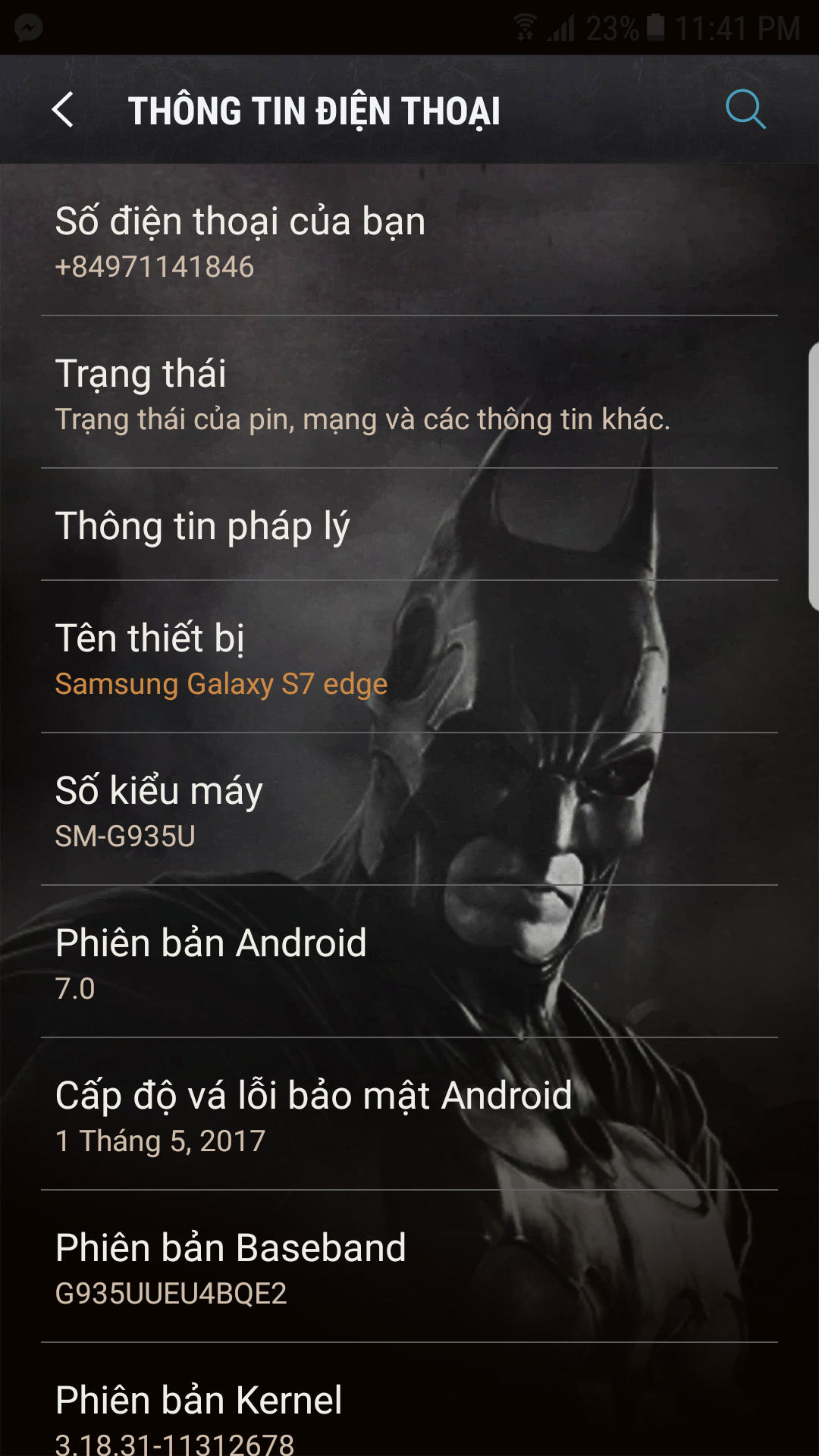Open Thông tin pháp lý

(x=409, y=526)
